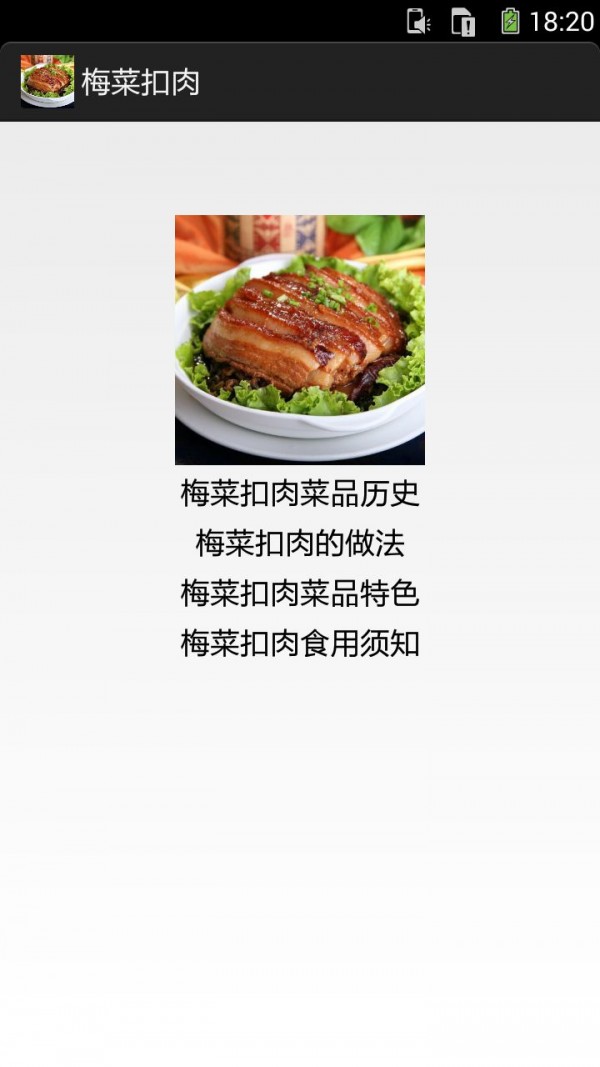Open 梅菜扣肉菜品历史

click(300, 493)
